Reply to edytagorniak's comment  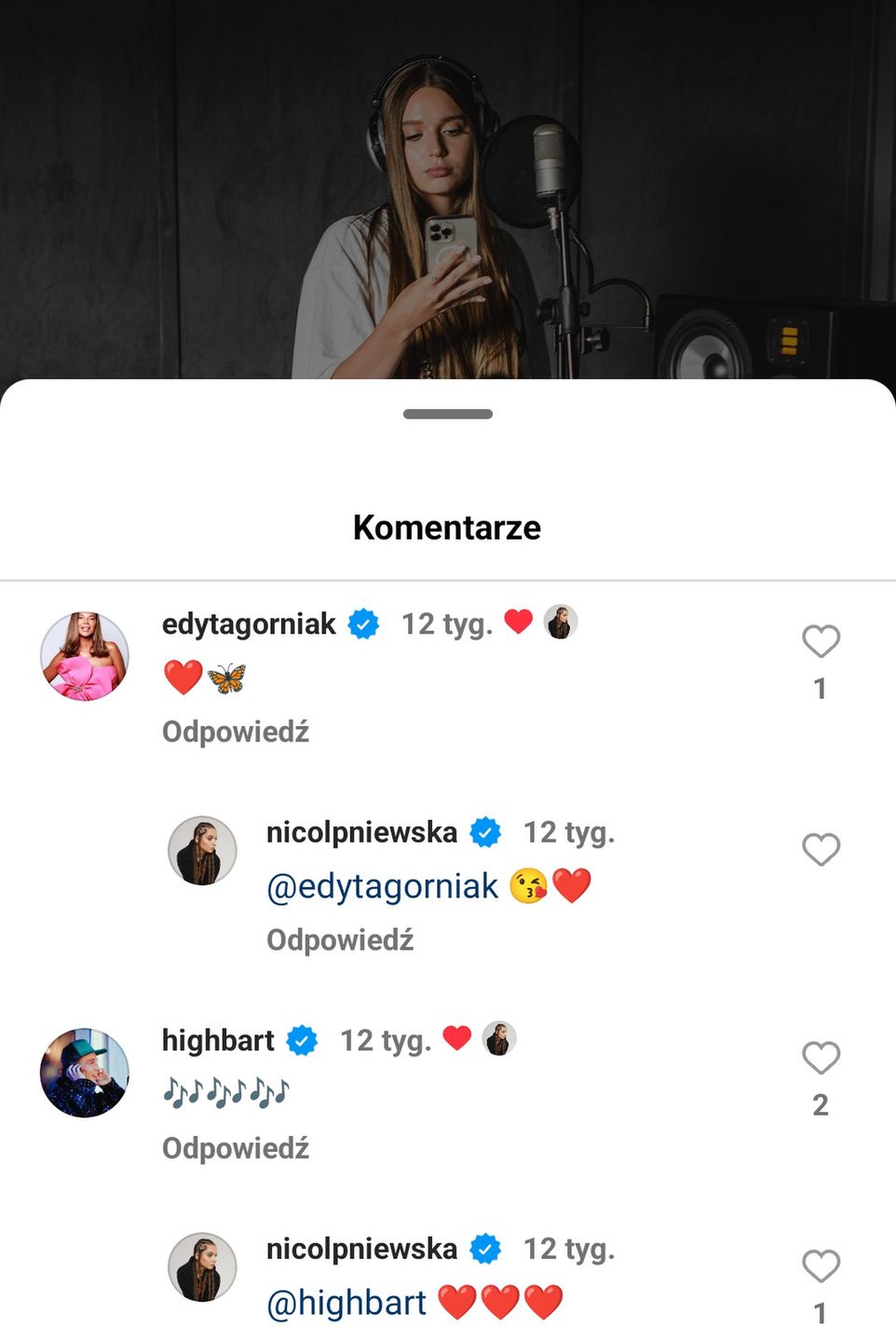click(236, 732)
